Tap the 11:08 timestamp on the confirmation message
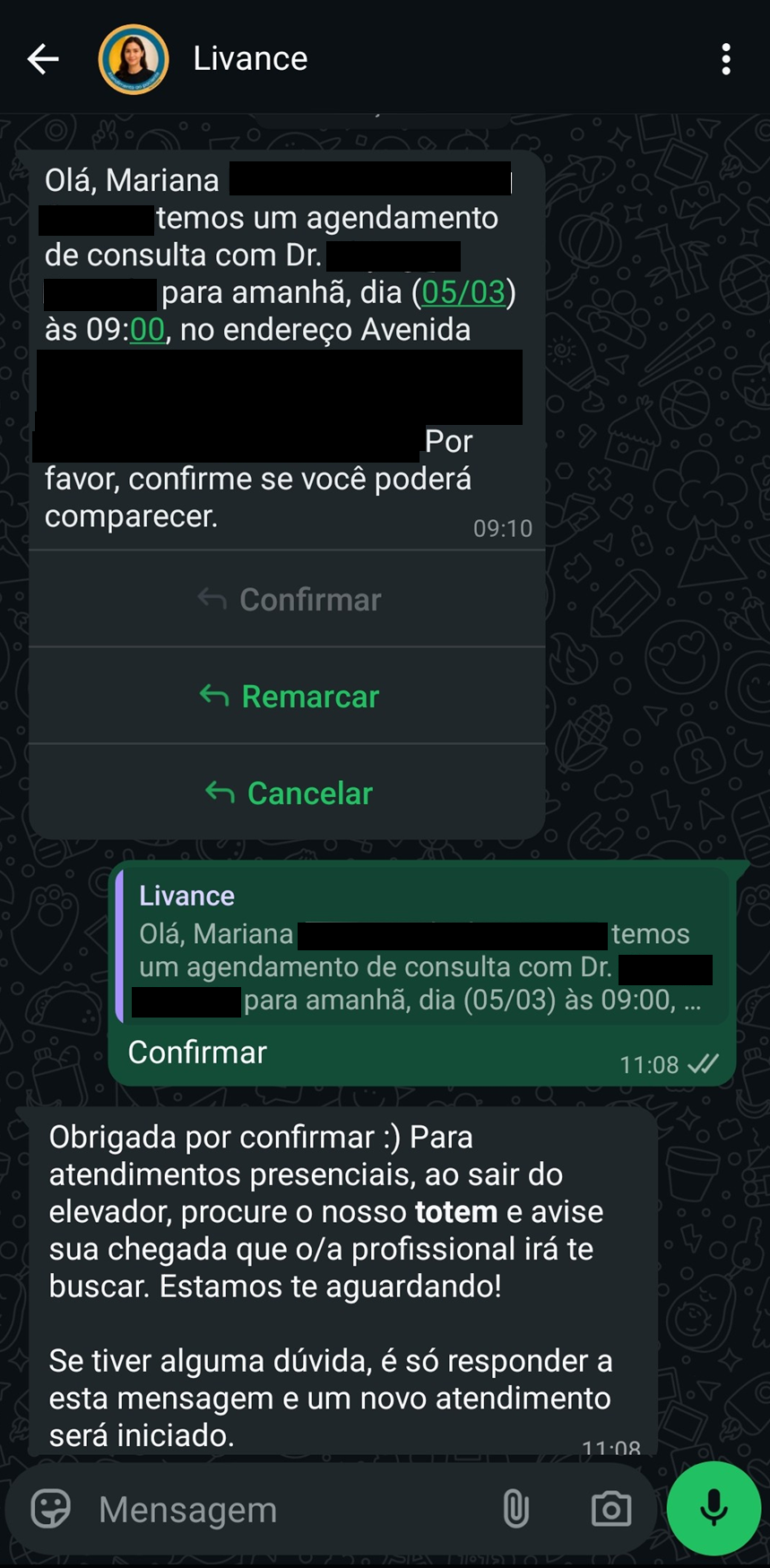Viewport: 770px width, 1568px height. [x=647, y=1063]
